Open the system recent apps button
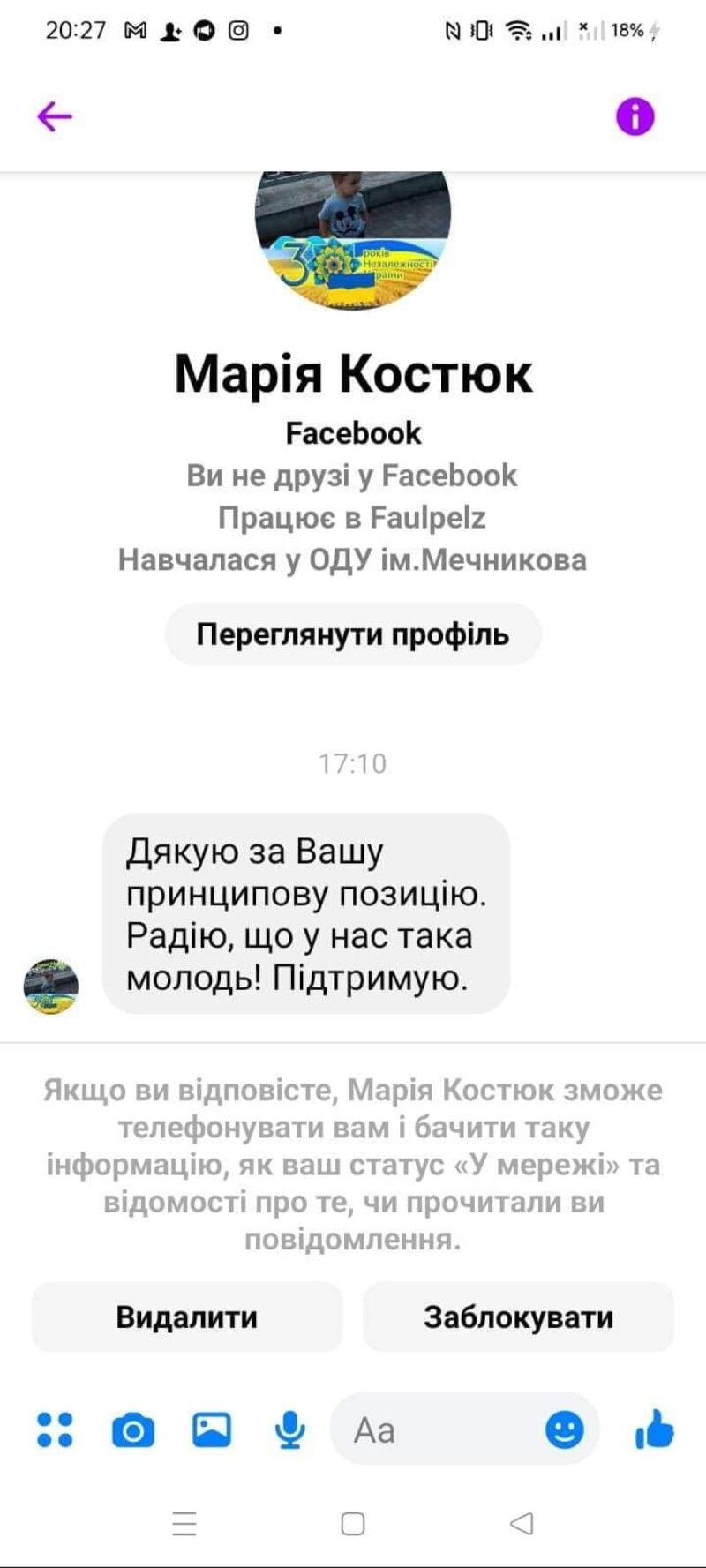Screen dimensions: 706x1568 pos(184,1524)
